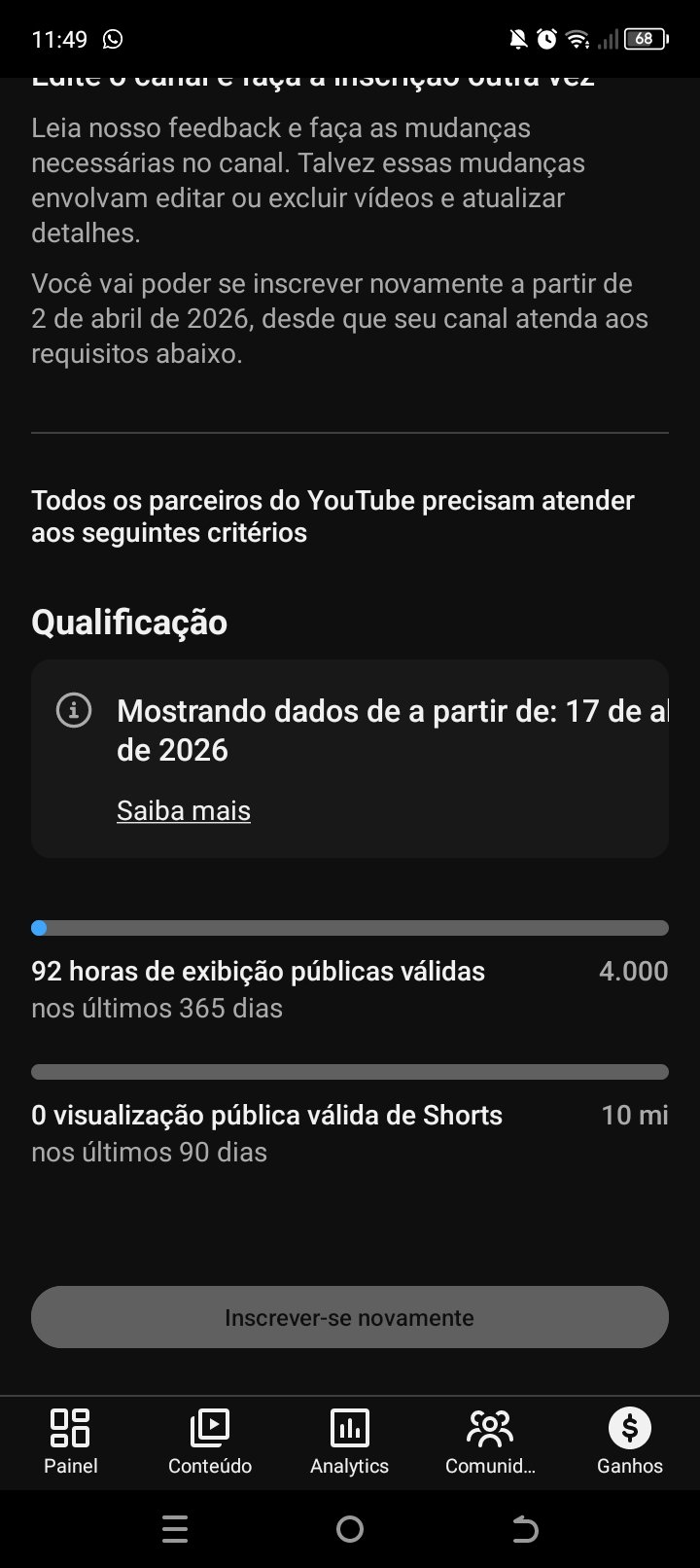Viewport: 700px width, 1568px height.
Task: Open the Conteúdo tab
Action: pyautogui.click(x=209, y=1441)
